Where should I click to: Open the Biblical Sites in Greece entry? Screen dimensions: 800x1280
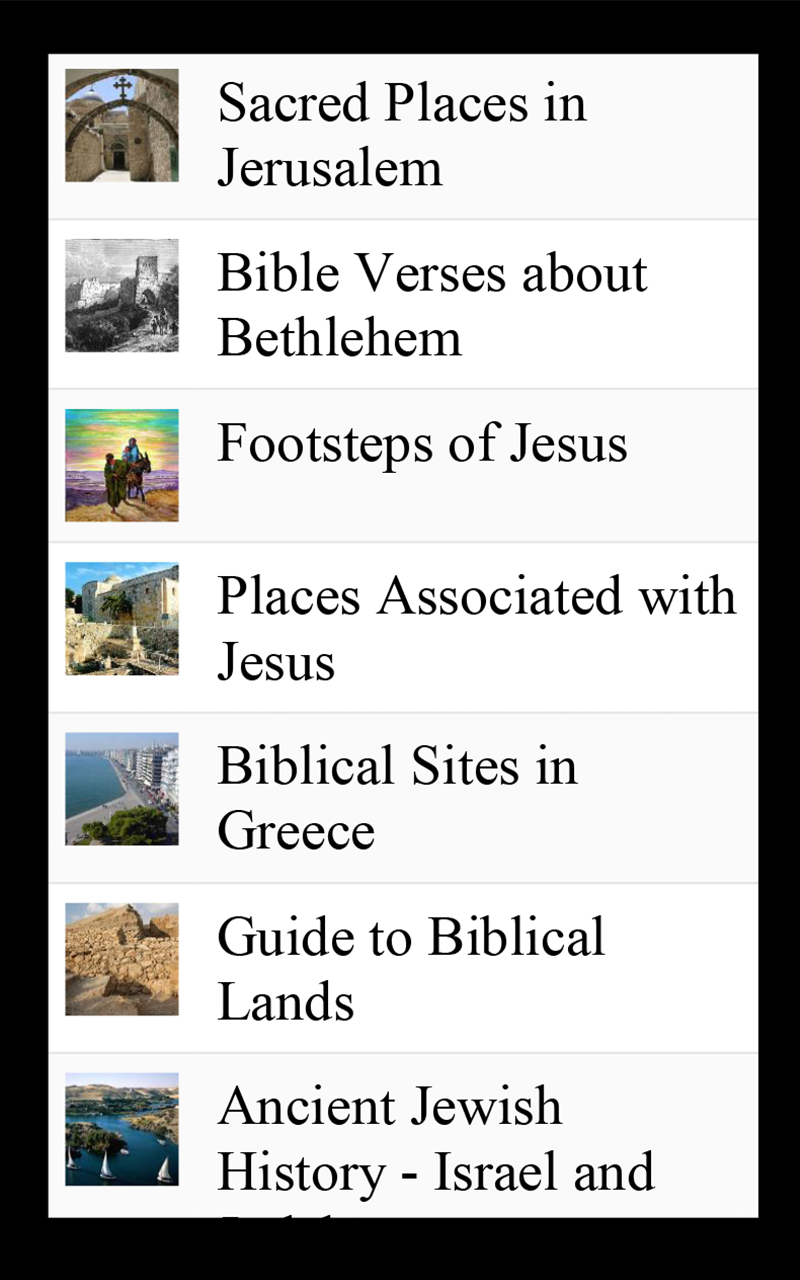[397, 797]
